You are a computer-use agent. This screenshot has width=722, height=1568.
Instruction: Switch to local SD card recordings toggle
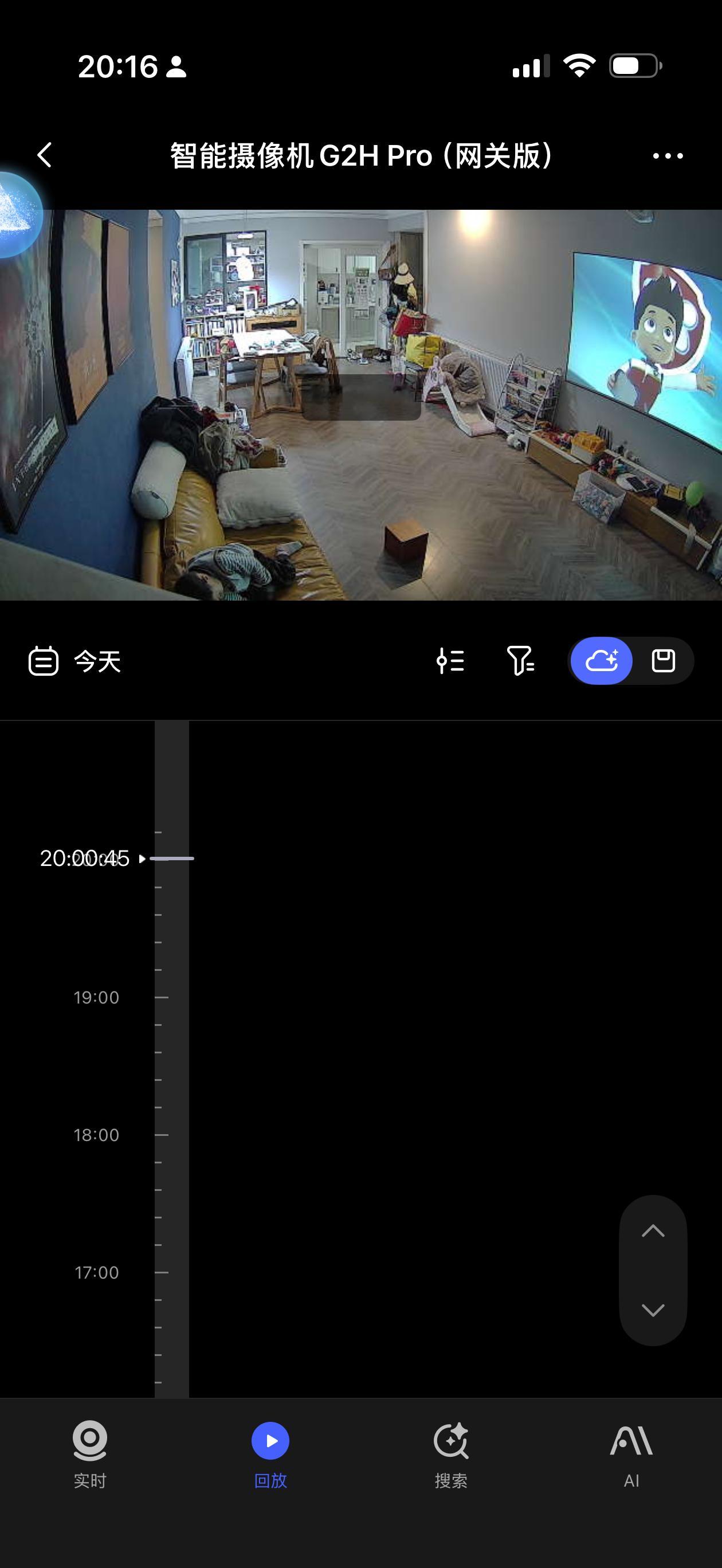(664, 662)
